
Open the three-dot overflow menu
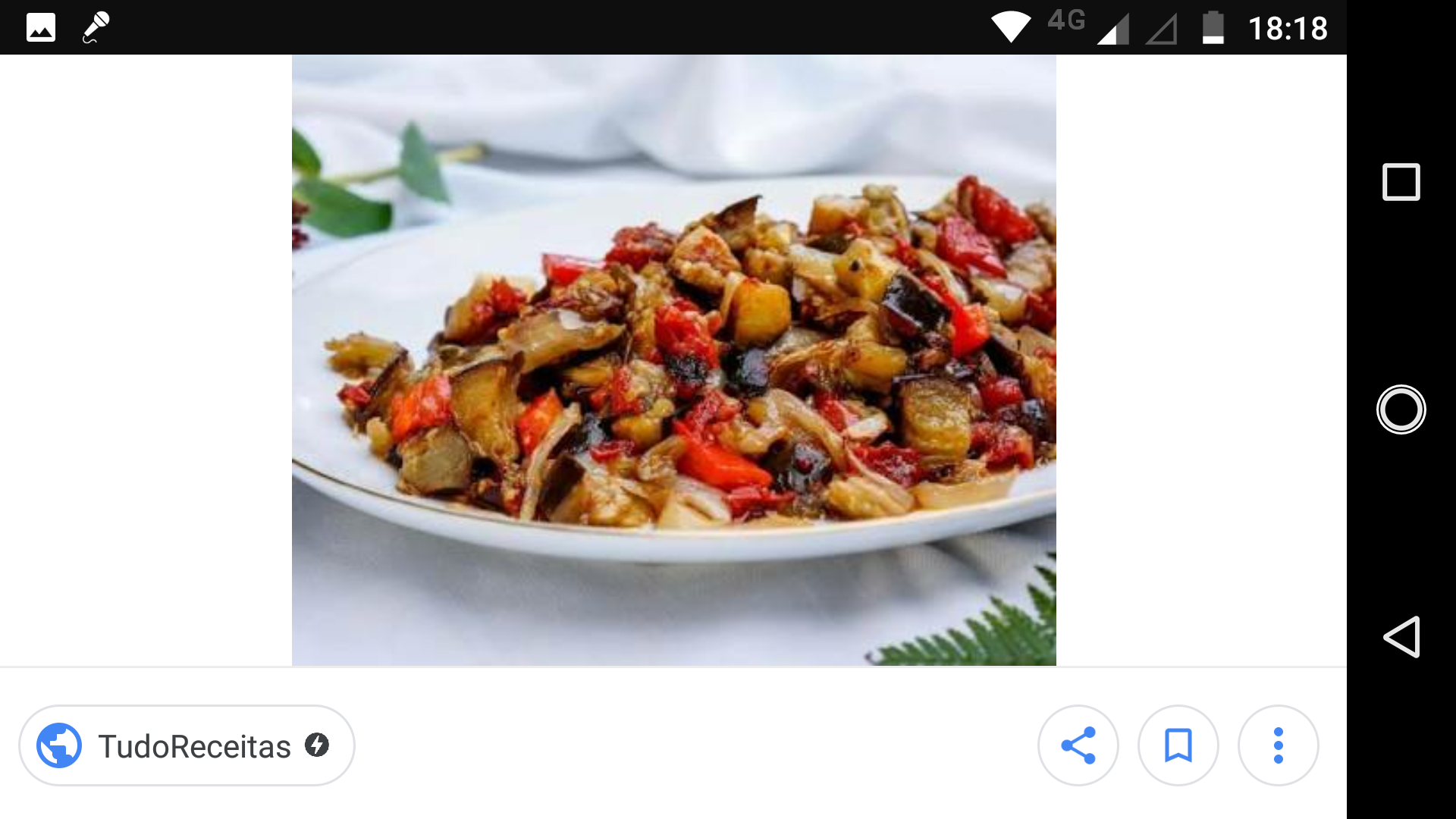point(1278,745)
